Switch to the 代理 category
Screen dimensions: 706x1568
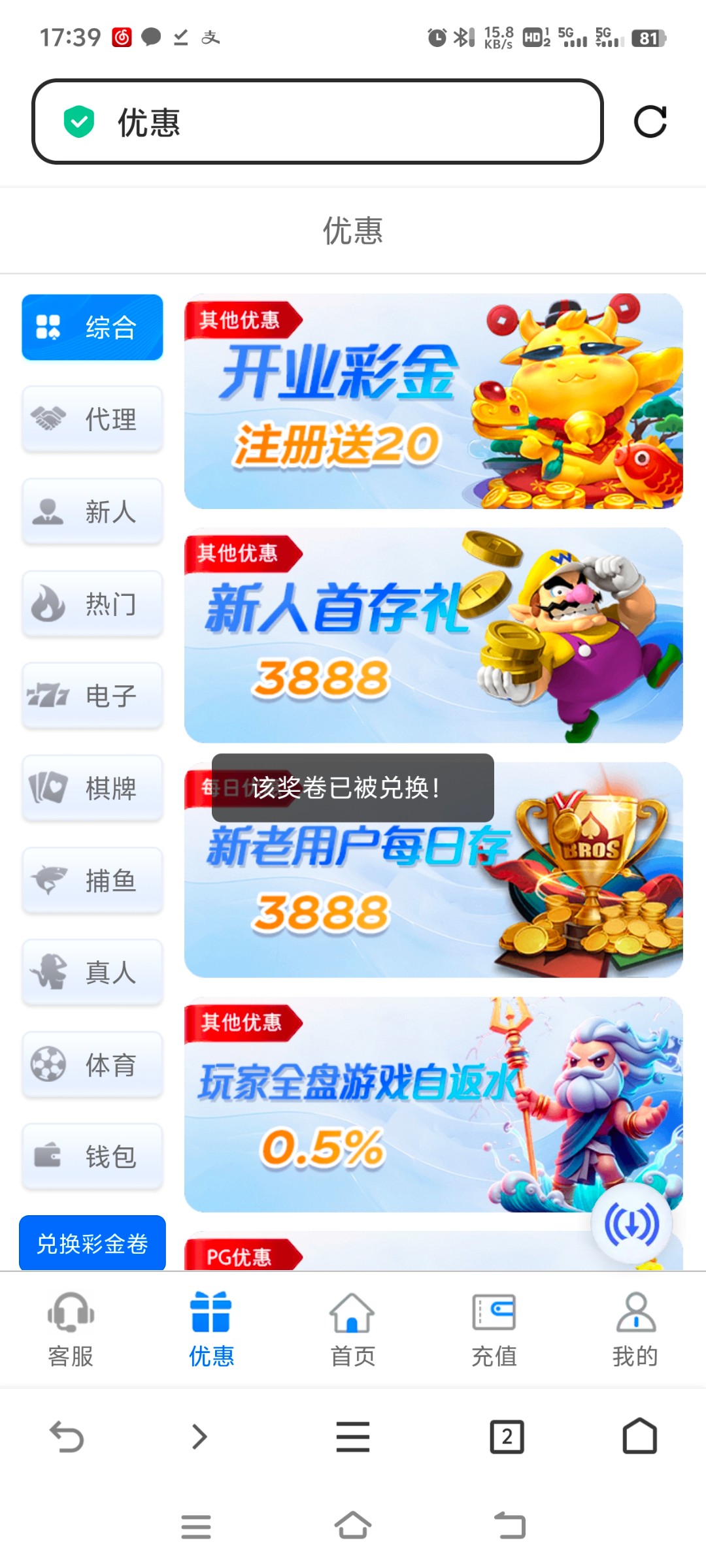coord(92,419)
